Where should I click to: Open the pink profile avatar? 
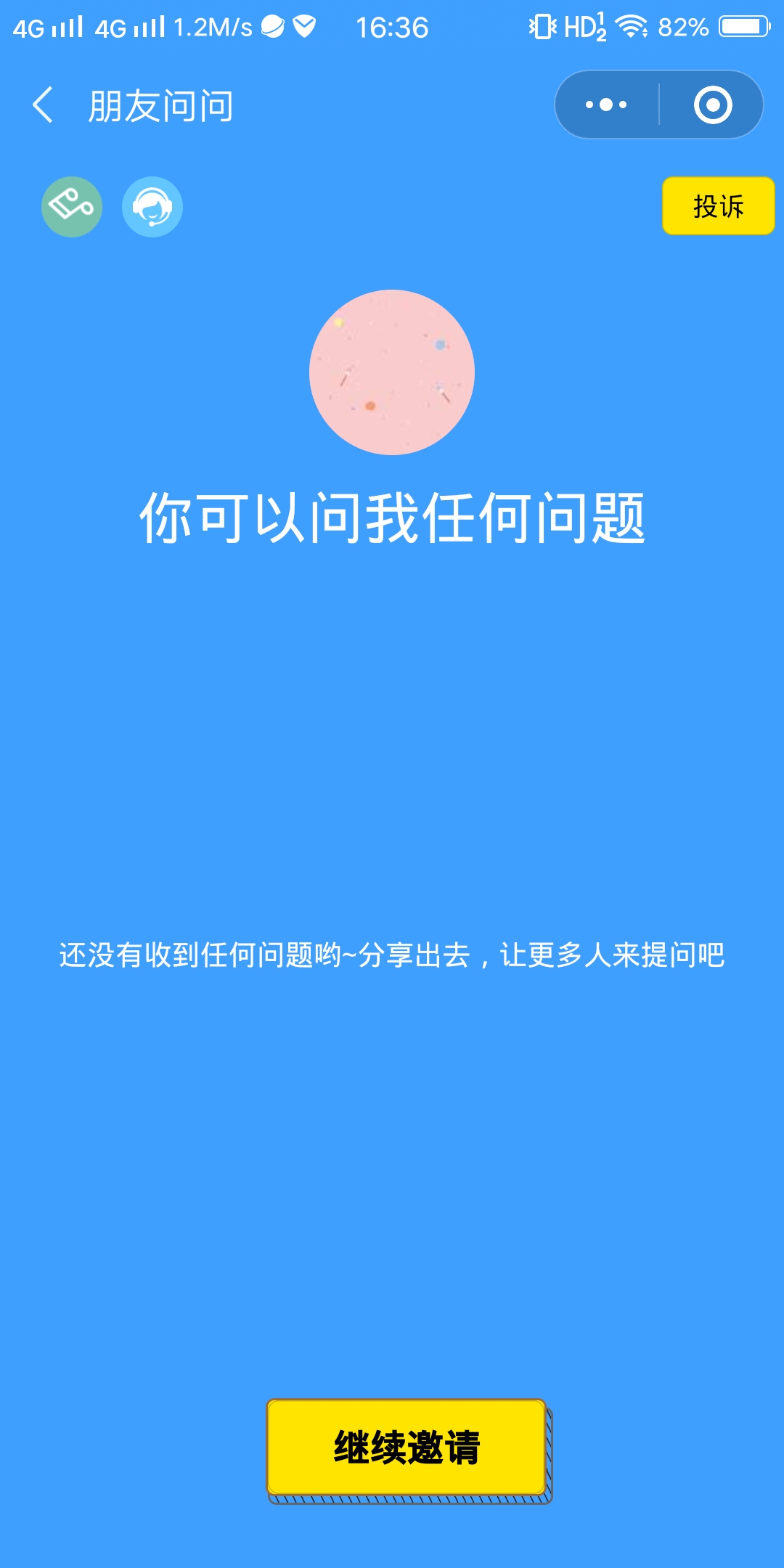pos(392,372)
